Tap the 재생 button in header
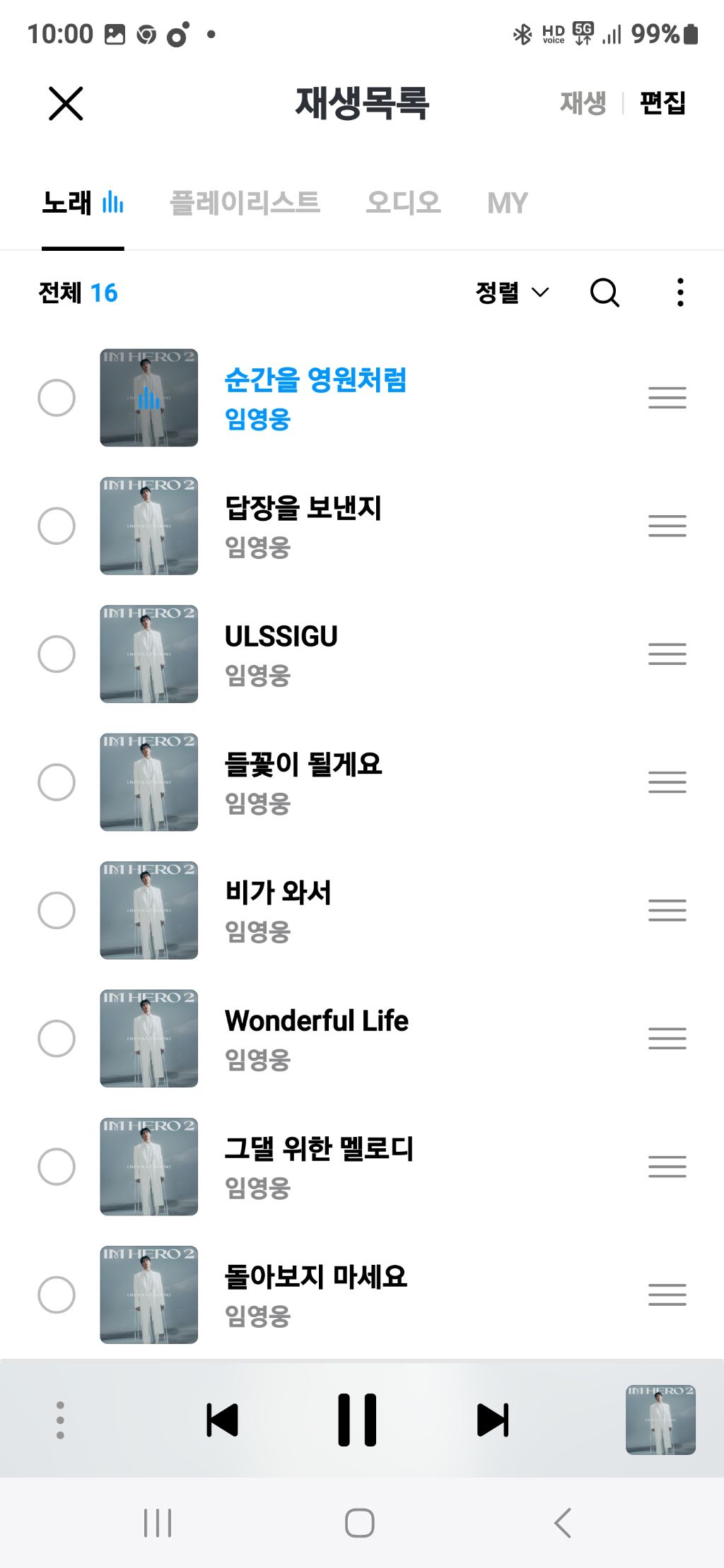724x1568 pixels. click(583, 103)
